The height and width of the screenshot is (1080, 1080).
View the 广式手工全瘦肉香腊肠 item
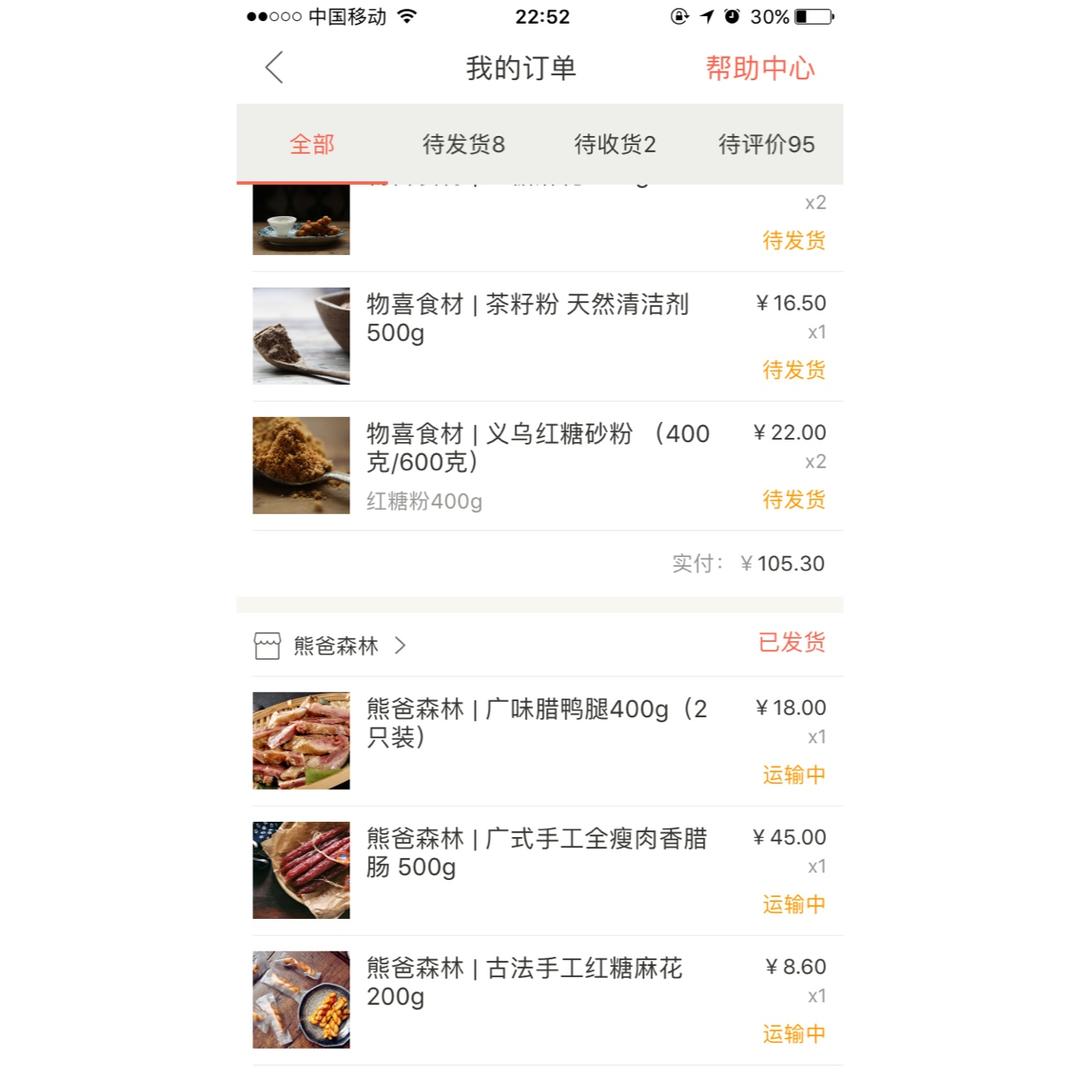[x=536, y=852]
